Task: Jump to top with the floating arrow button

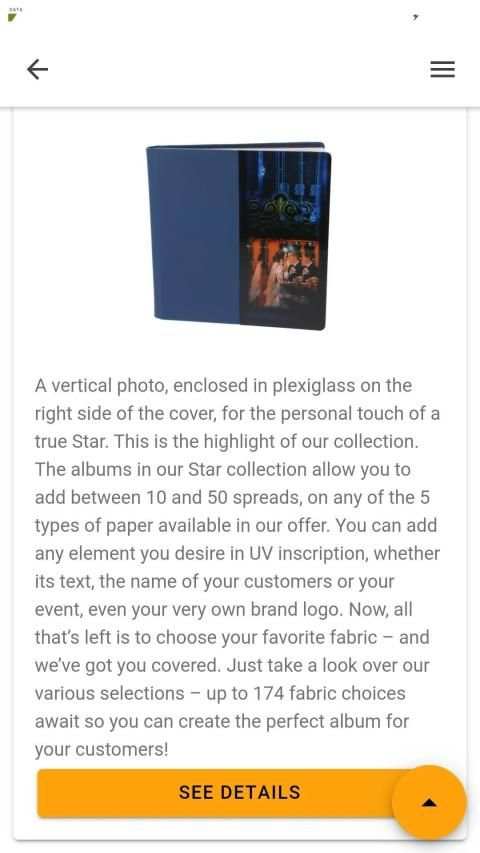Action: [x=429, y=802]
